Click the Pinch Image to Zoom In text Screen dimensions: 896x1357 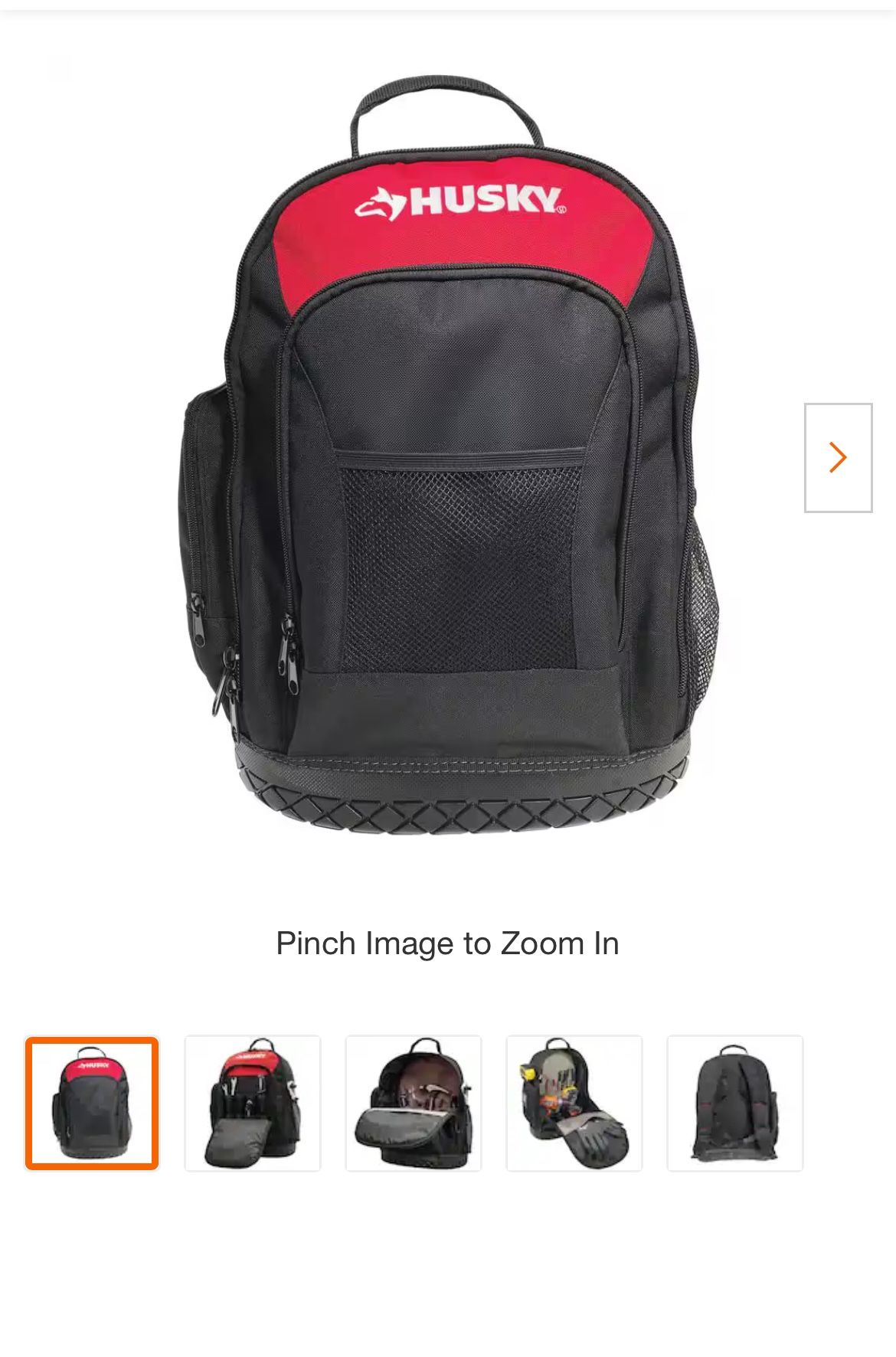pyautogui.click(x=448, y=943)
